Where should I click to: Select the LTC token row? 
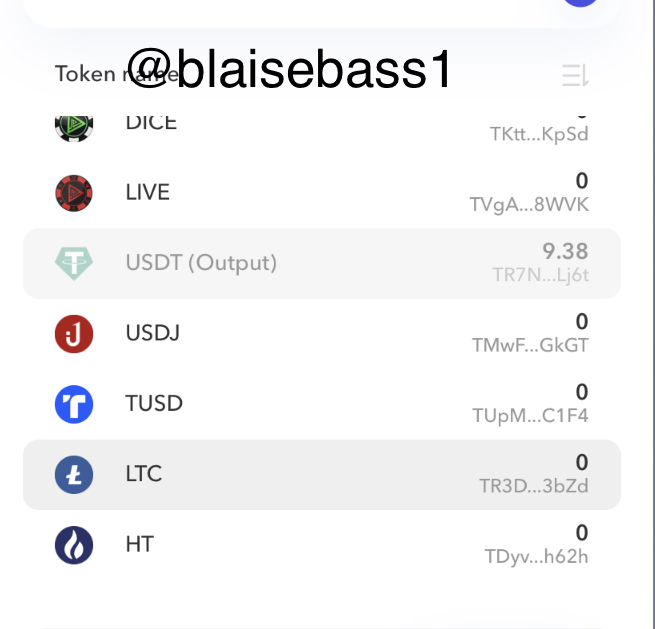coord(320,474)
